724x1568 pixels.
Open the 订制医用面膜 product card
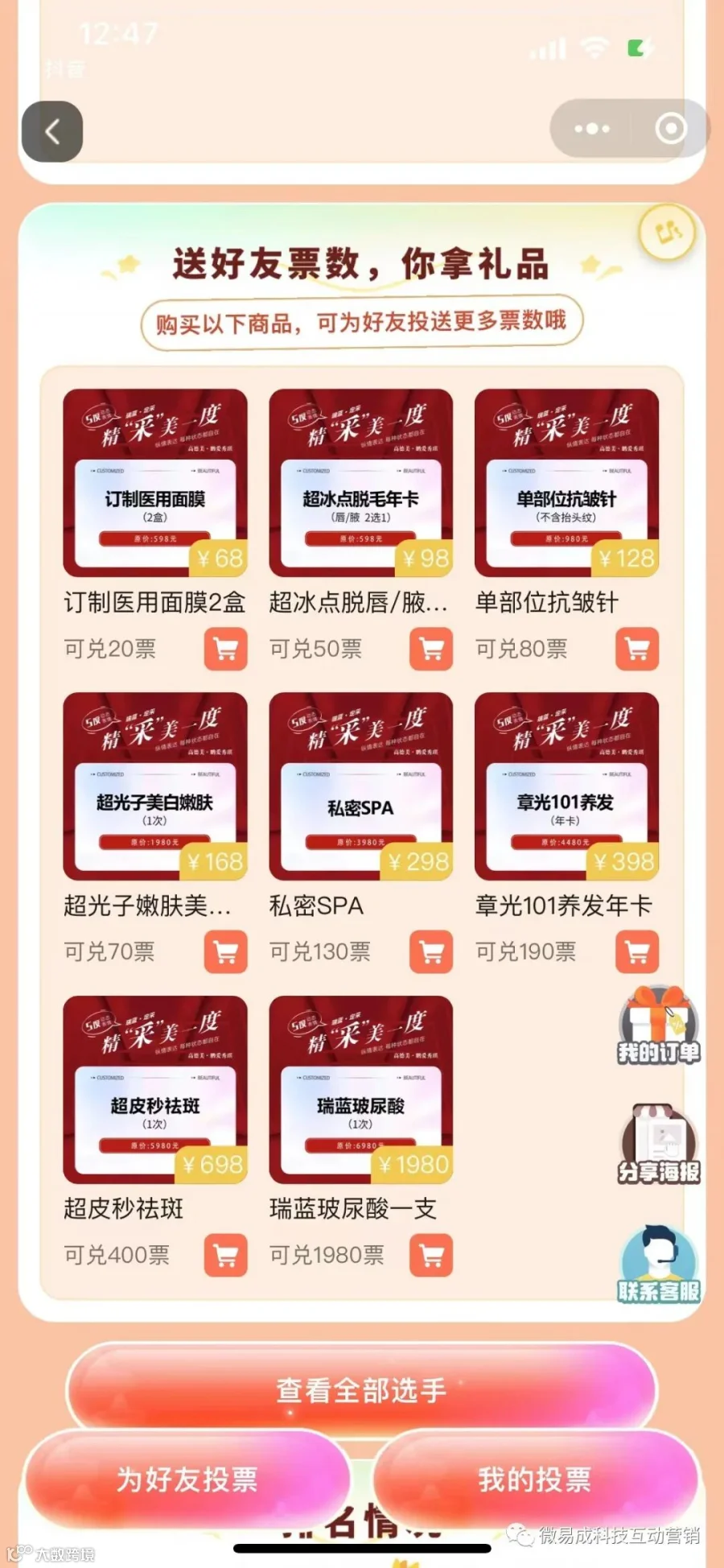point(155,483)
